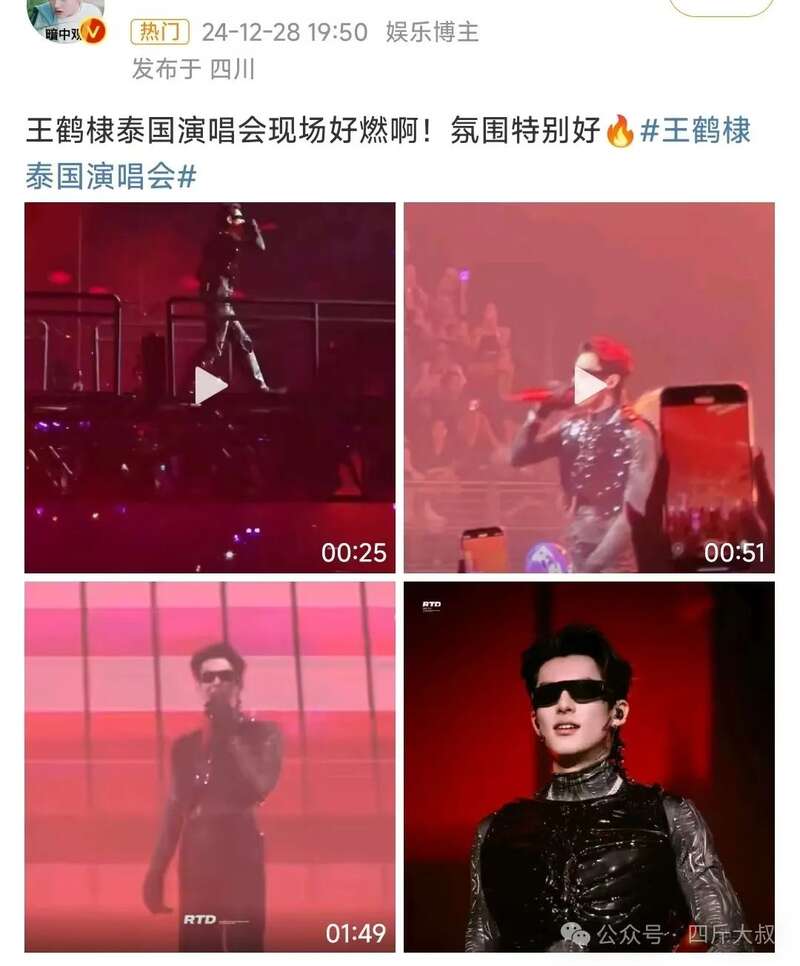Open the close-up sunglasses photo tile
Image resolution: width=800 pixels, height=966 pixels.
point(589,766)
